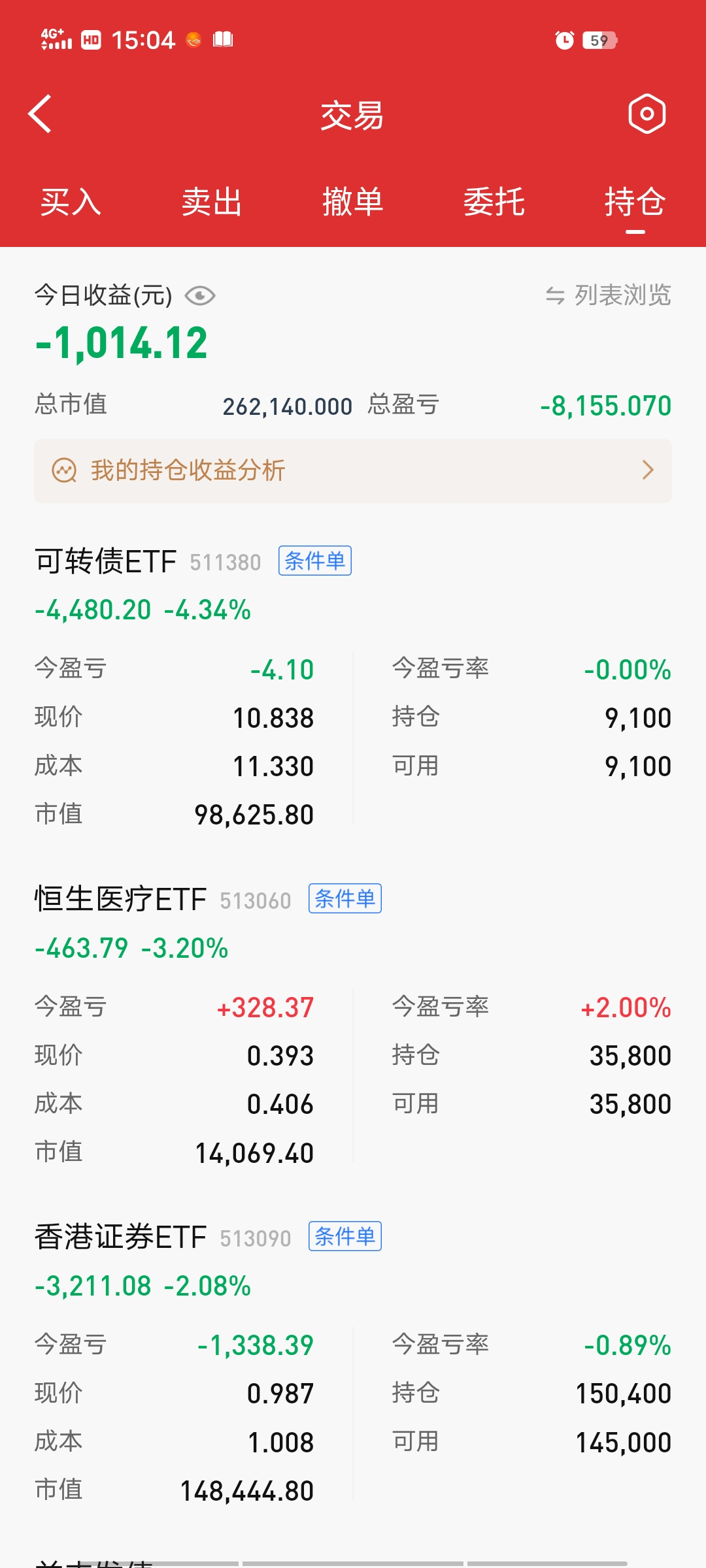Tap 条件单 tag for 恒生医疗ETF
The height and width of the screenshot is (1568, 706).
(345, 899)
